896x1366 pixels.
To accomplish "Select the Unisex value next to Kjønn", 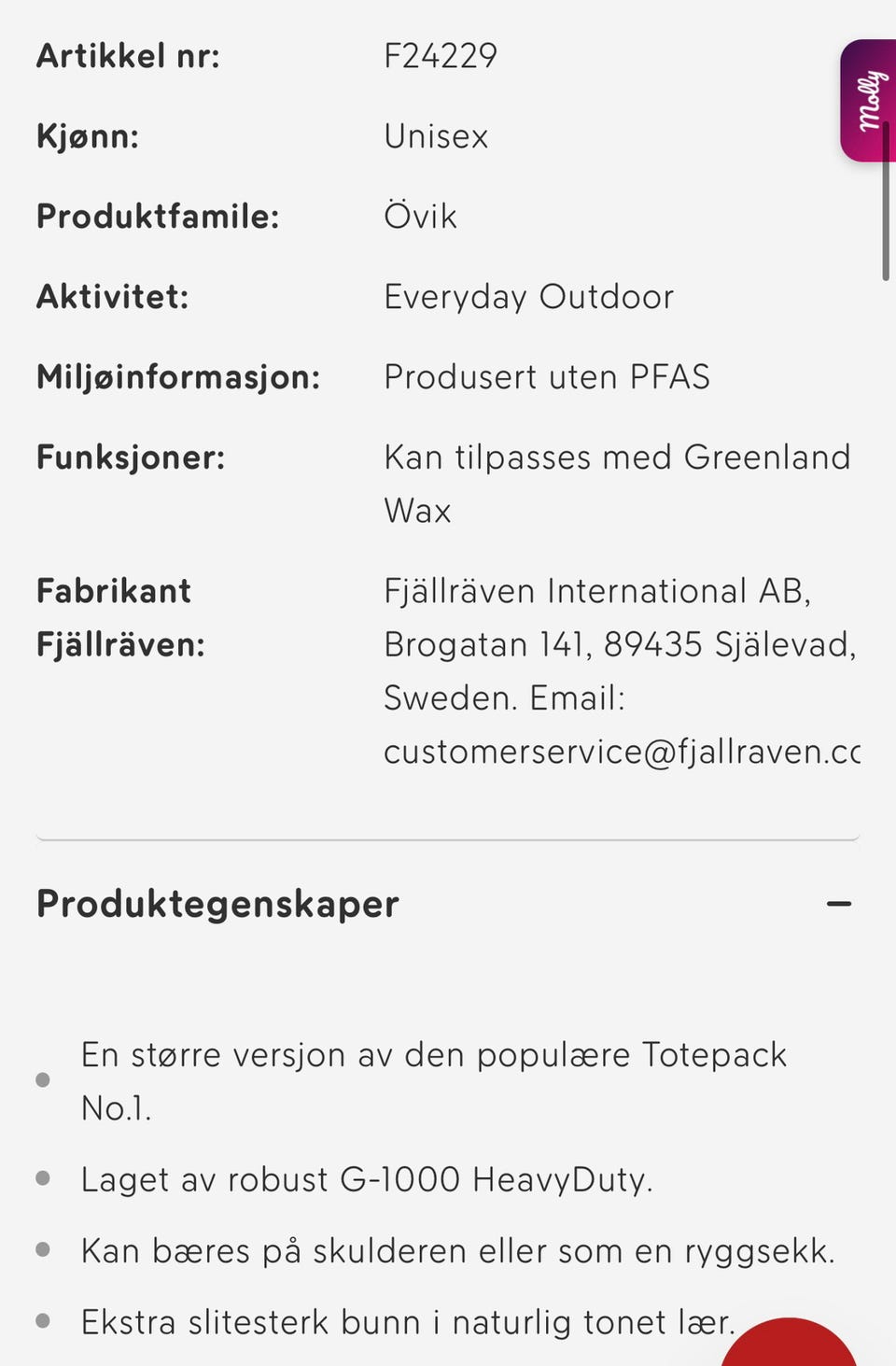I will [435, 136].
